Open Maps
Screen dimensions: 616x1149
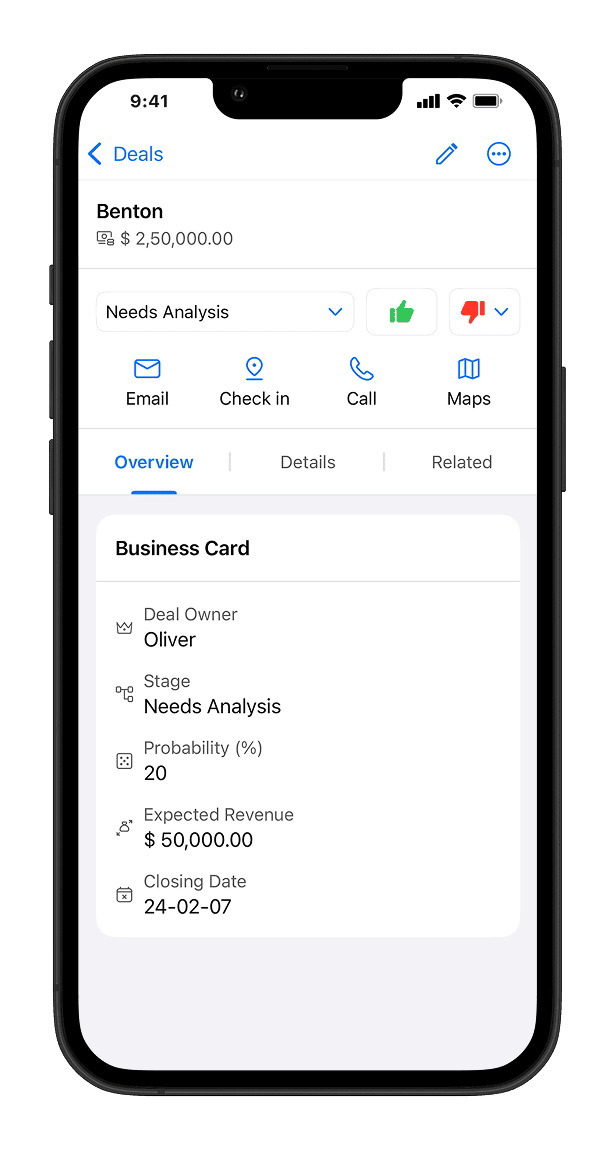pyautogui.click(x=468, y=382)
